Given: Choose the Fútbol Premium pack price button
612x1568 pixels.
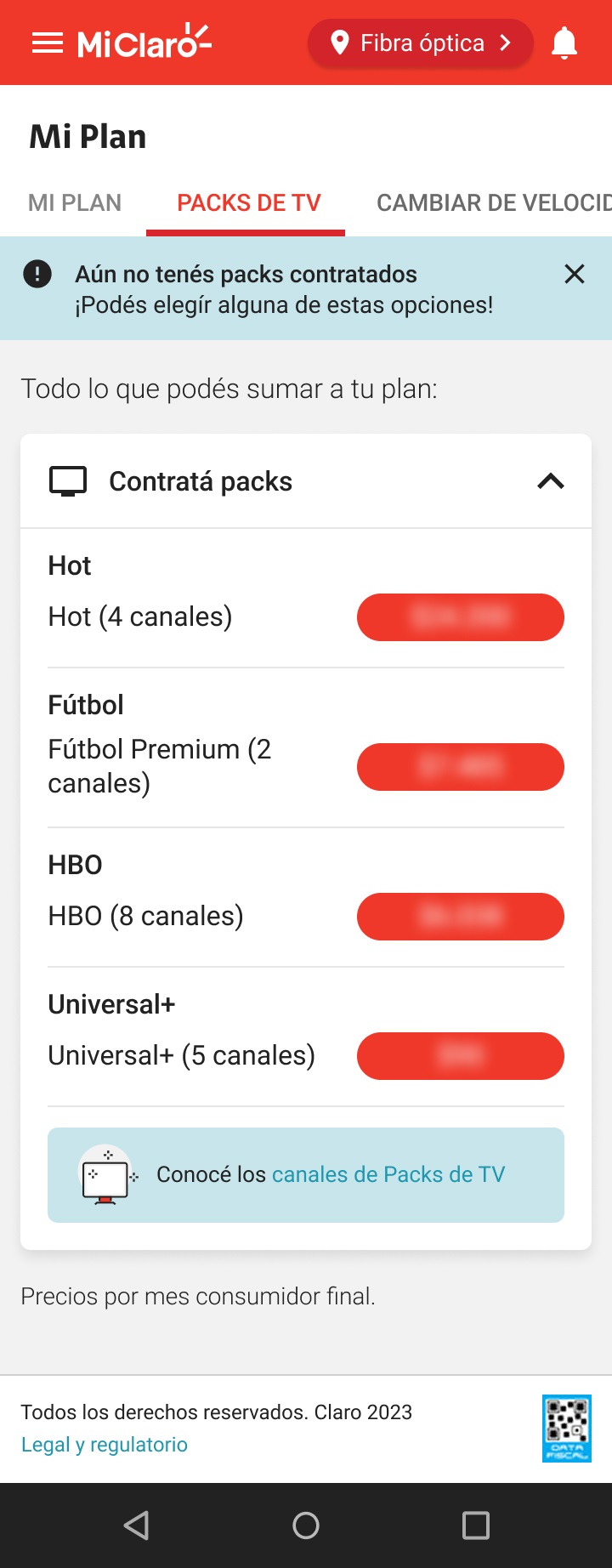Looking at the screenshot, I should coord(460,767).
